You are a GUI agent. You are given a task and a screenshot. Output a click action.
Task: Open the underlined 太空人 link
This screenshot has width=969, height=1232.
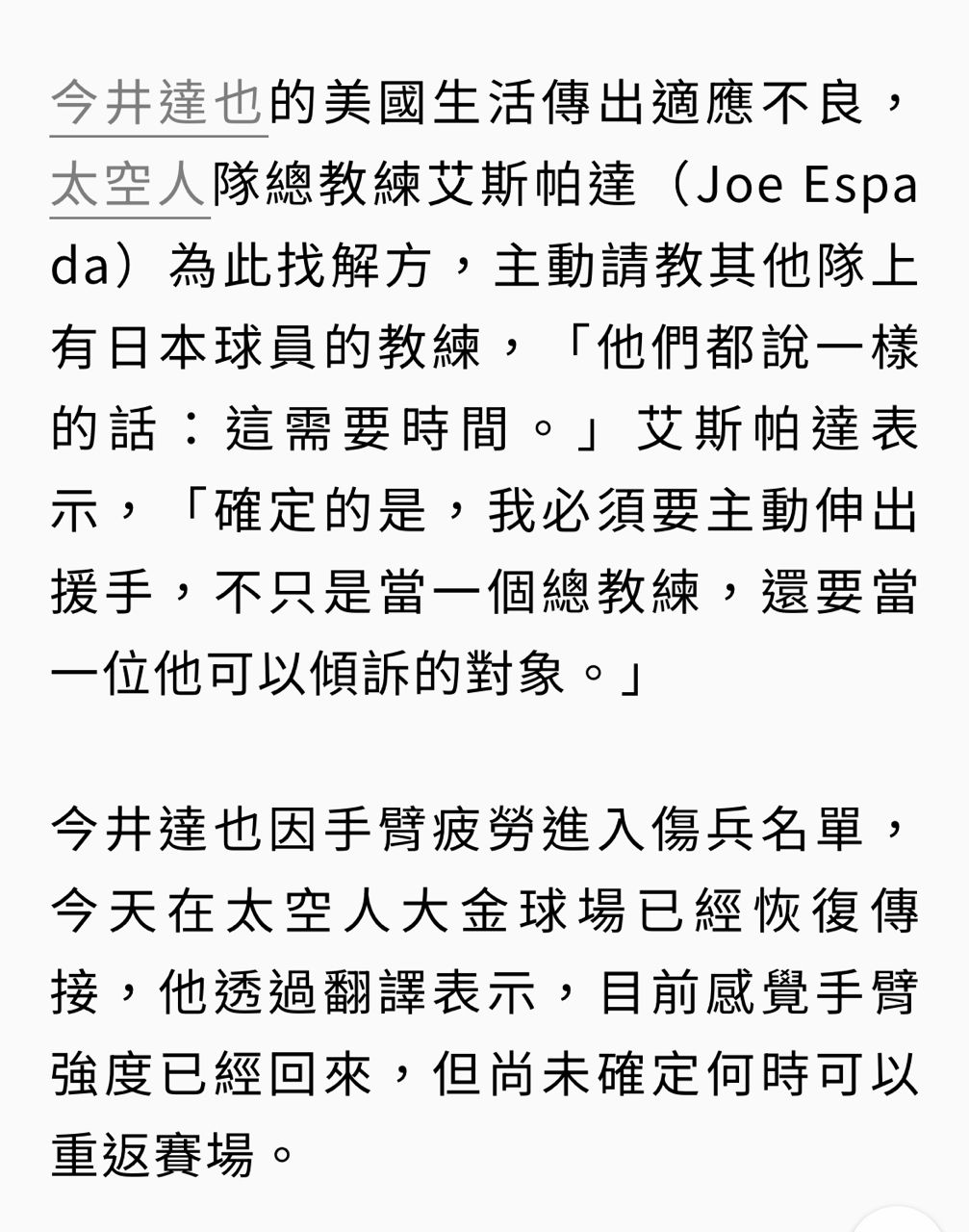click(129, 185)
